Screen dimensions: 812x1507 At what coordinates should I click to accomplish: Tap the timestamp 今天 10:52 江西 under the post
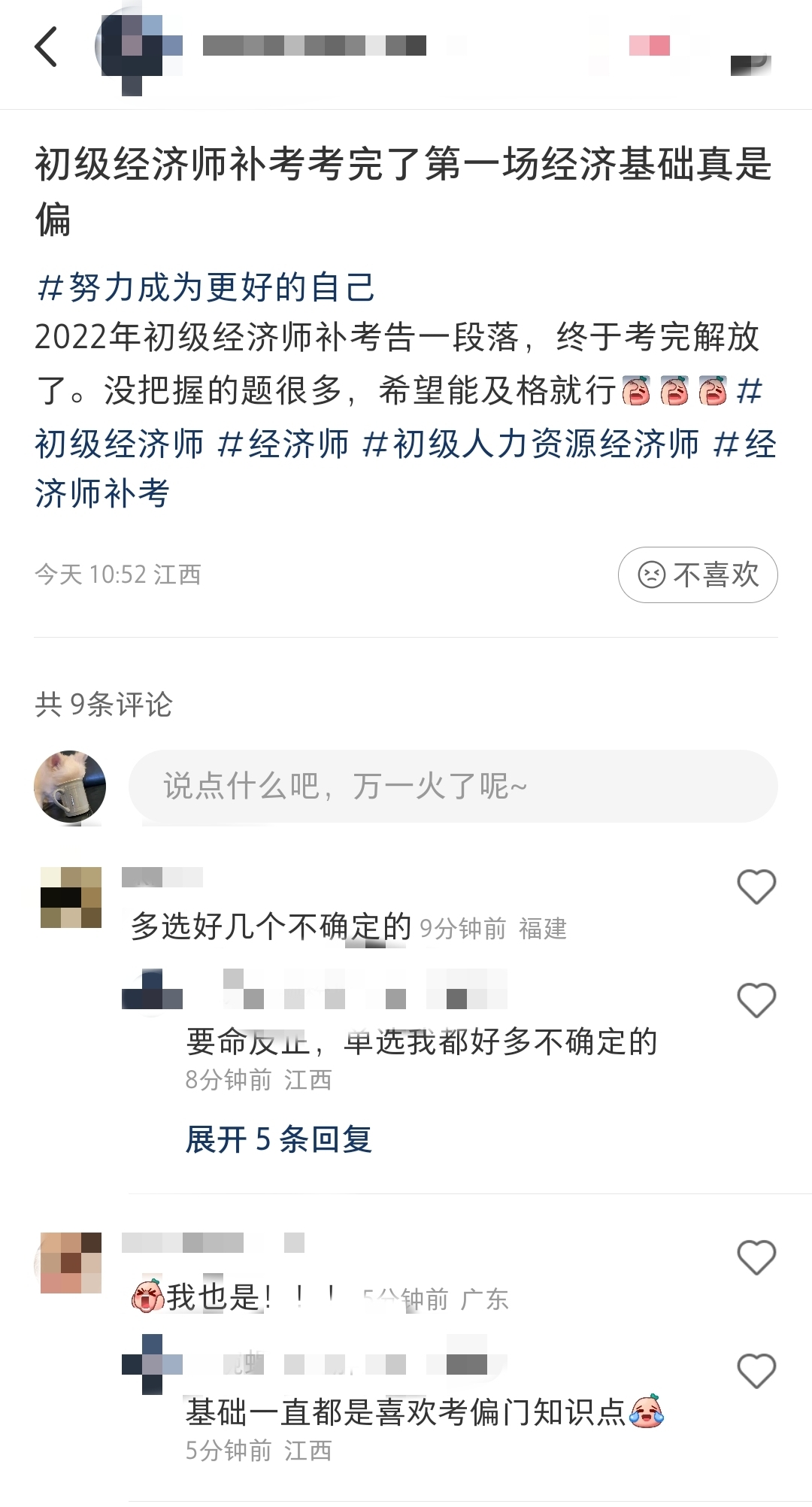click(120, 575)
